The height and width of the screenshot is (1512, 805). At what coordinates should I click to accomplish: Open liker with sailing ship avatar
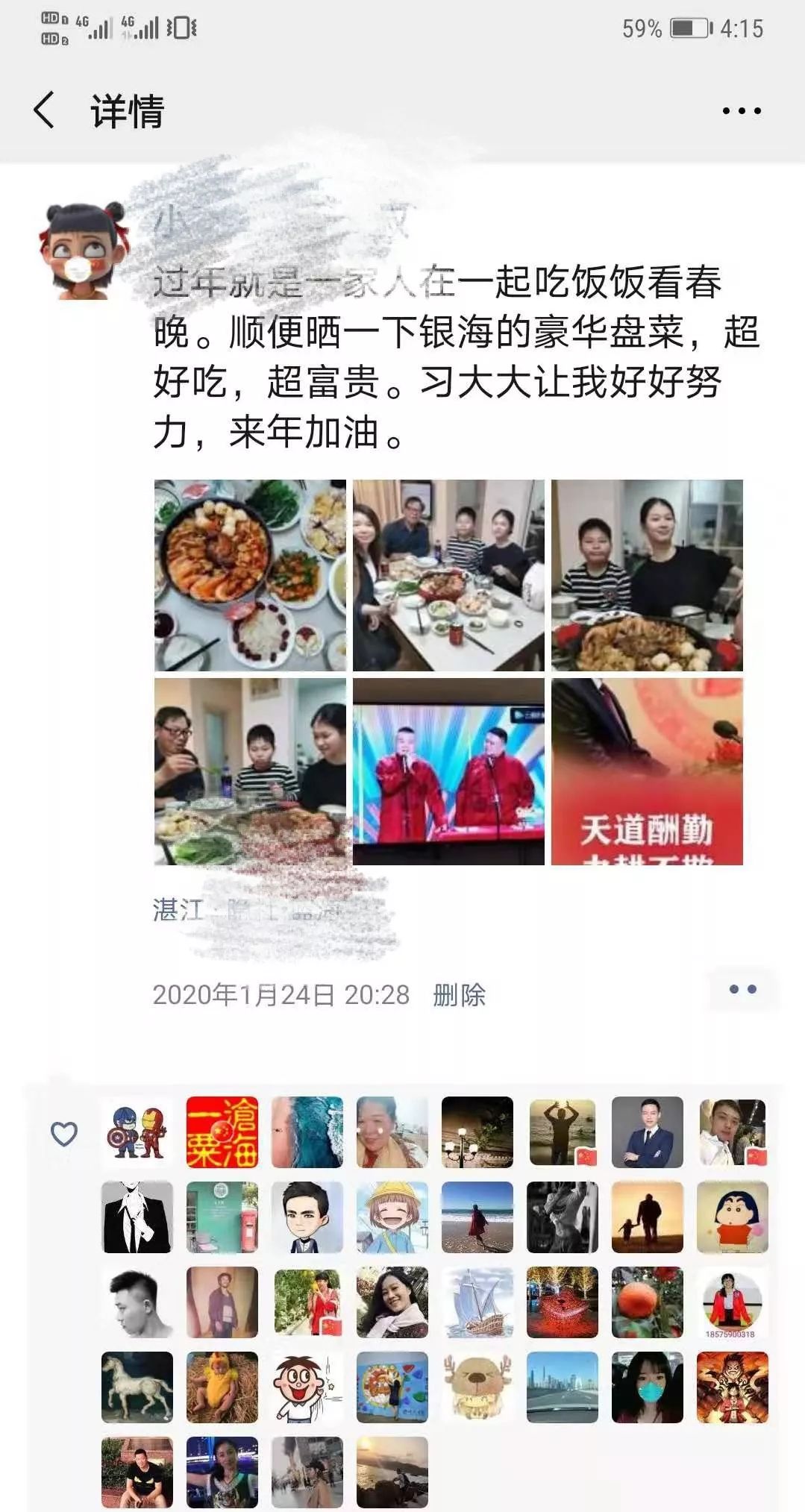click(477, 1302)
